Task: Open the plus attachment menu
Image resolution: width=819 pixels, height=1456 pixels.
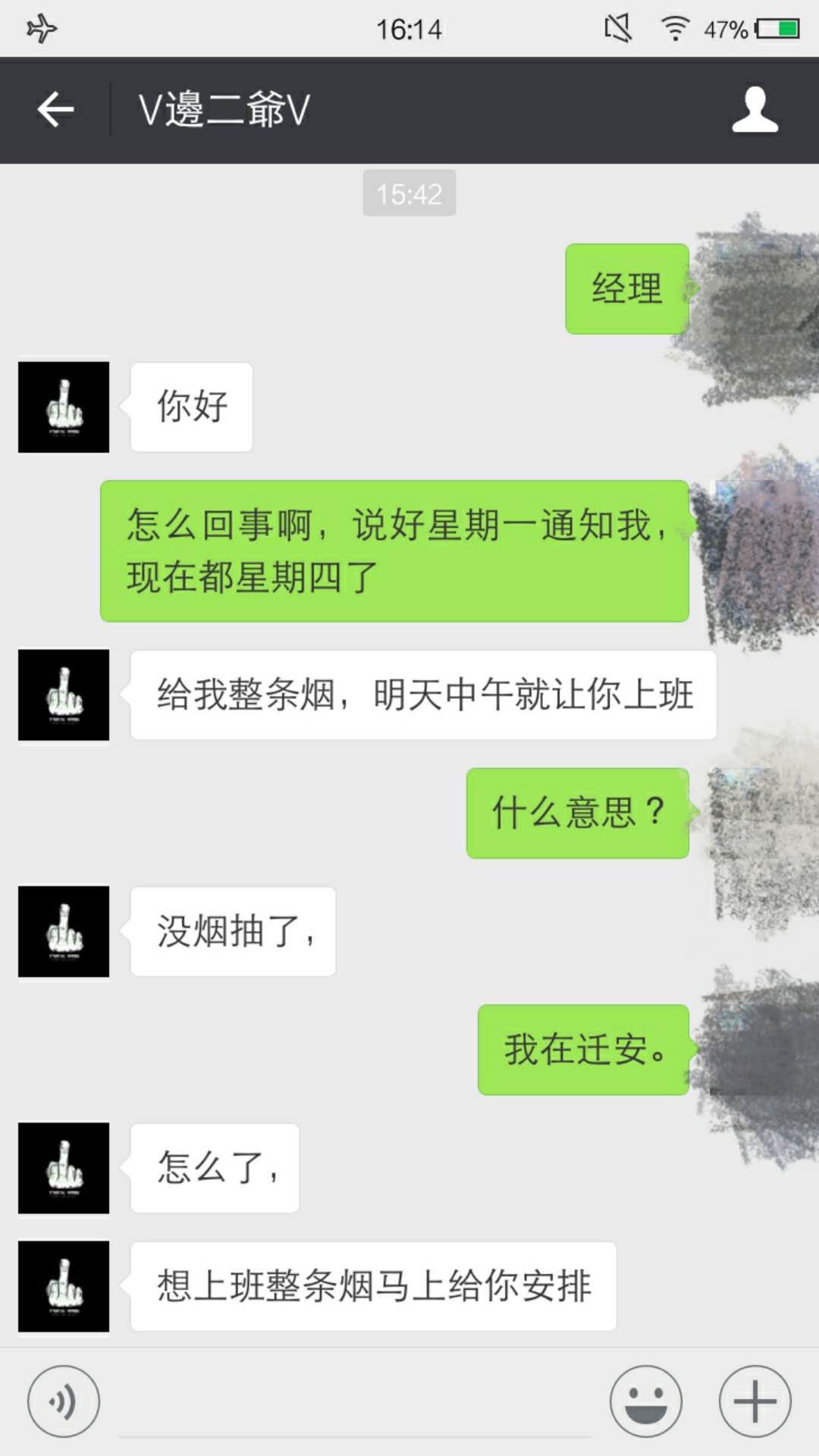Action: (x=755, y=1401)
